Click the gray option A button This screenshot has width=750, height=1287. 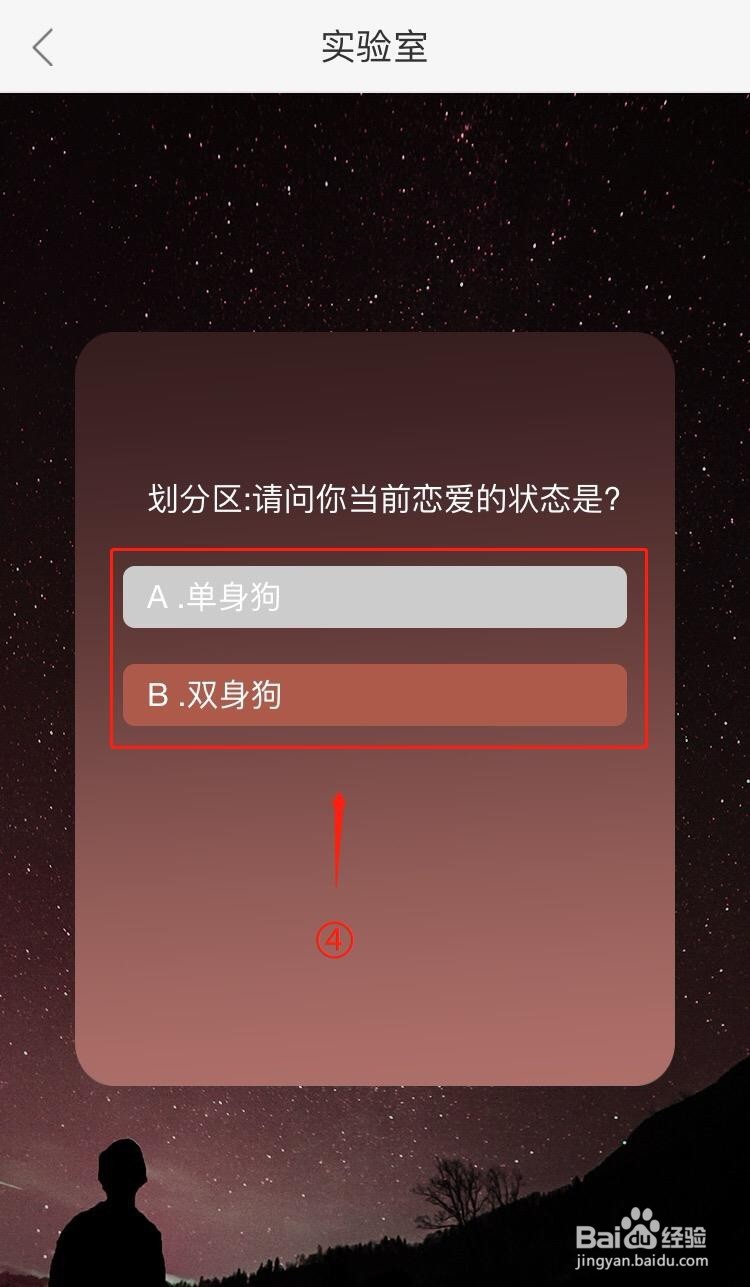tap(374, 596)
